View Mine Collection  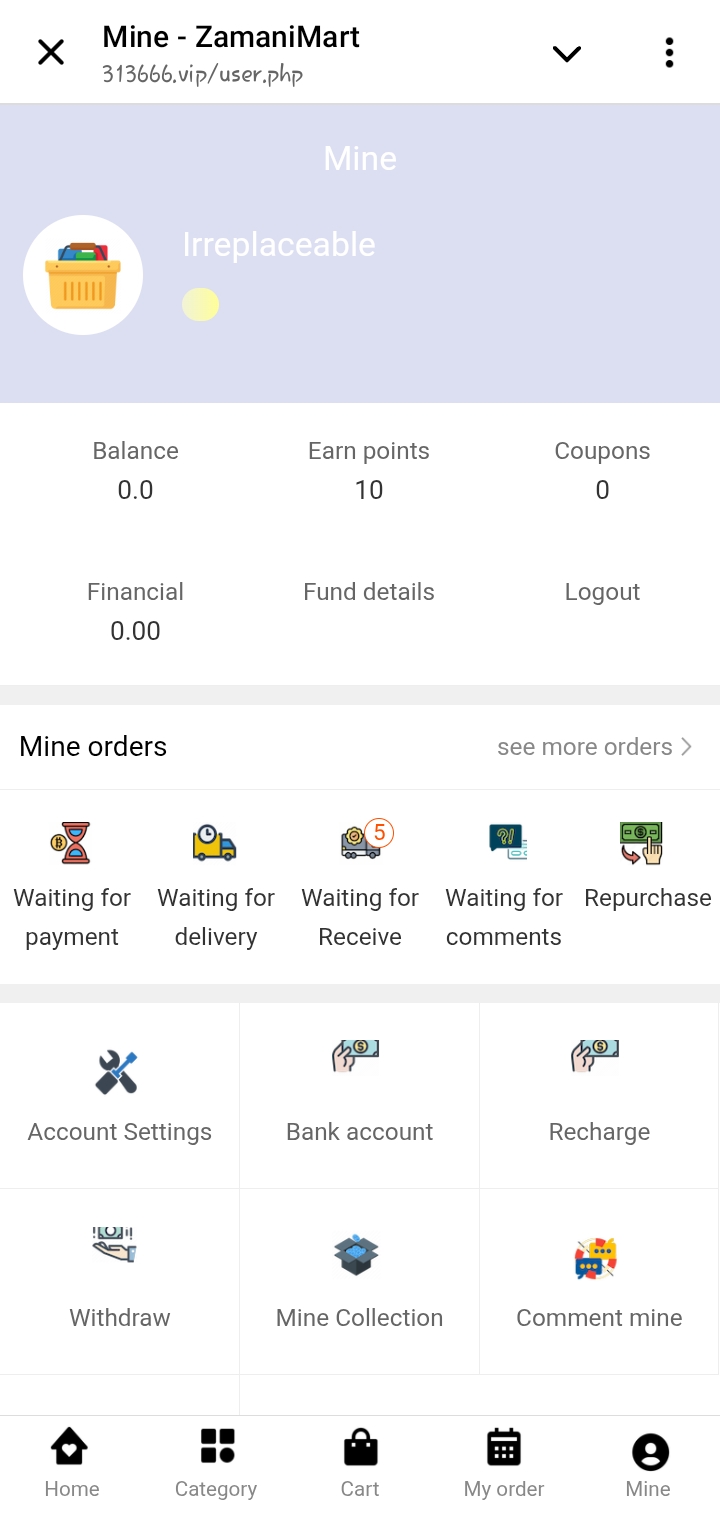(360, 1282)
